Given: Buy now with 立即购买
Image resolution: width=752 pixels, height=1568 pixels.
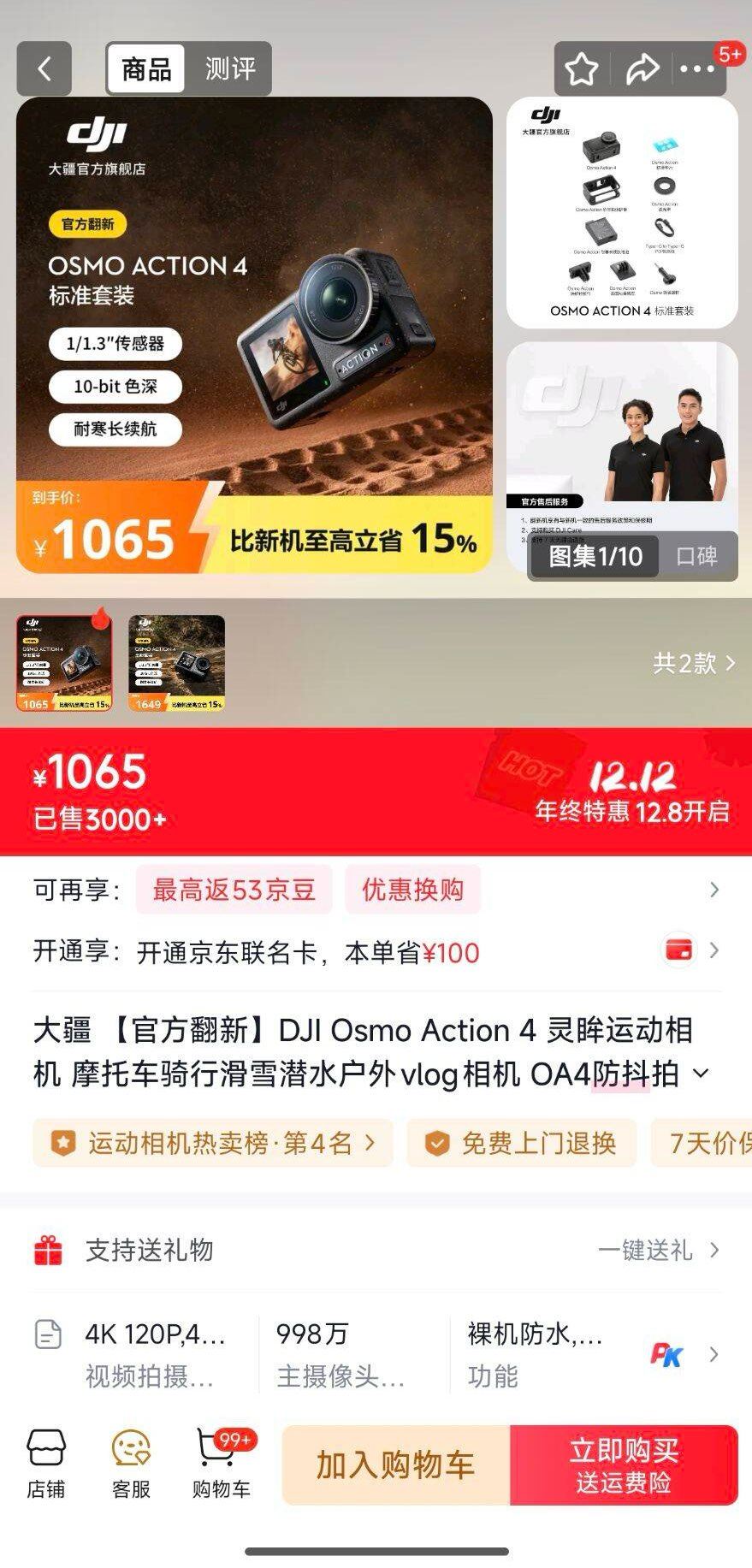Looking at the screenshot, I should tap(624, 1464).
